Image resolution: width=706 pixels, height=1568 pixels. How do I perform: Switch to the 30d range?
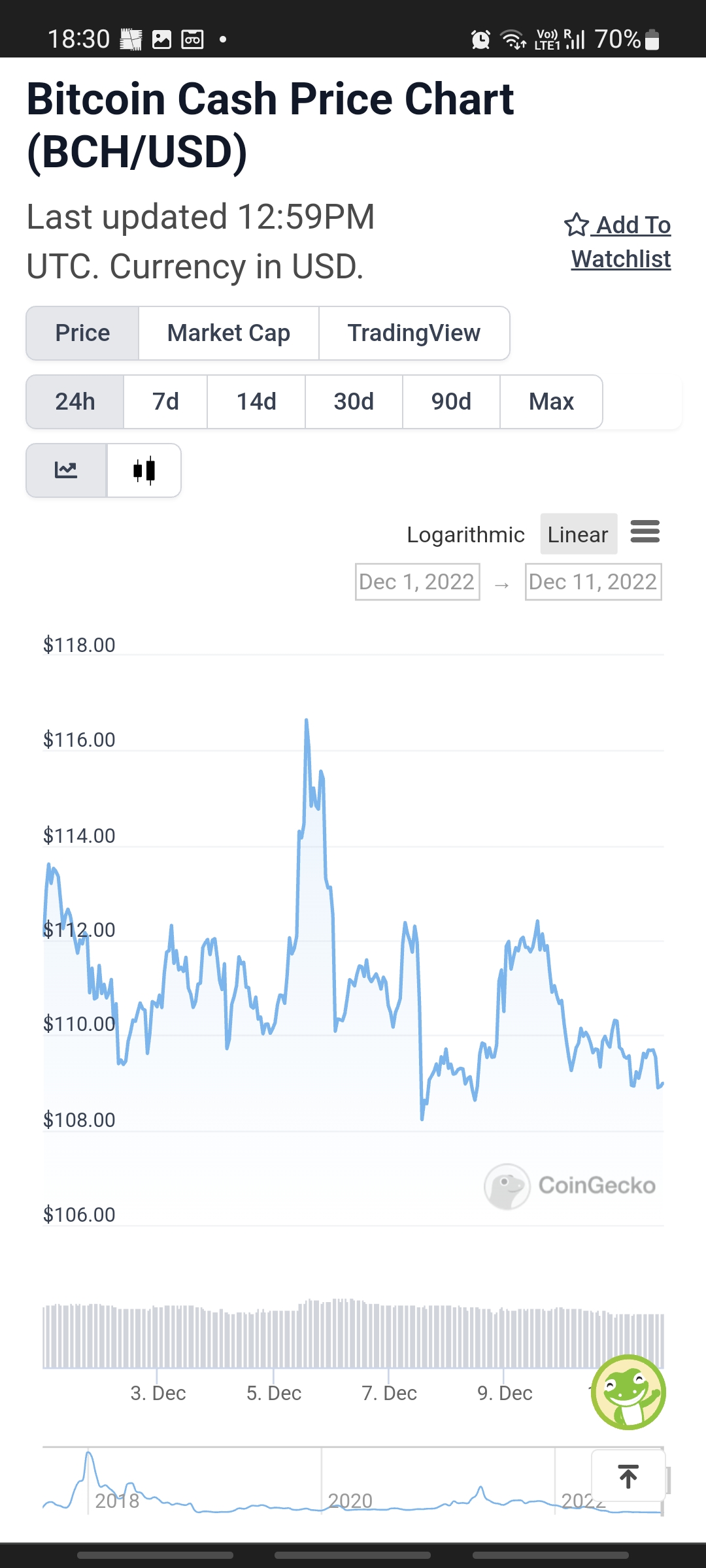click(x=354, y=402)
